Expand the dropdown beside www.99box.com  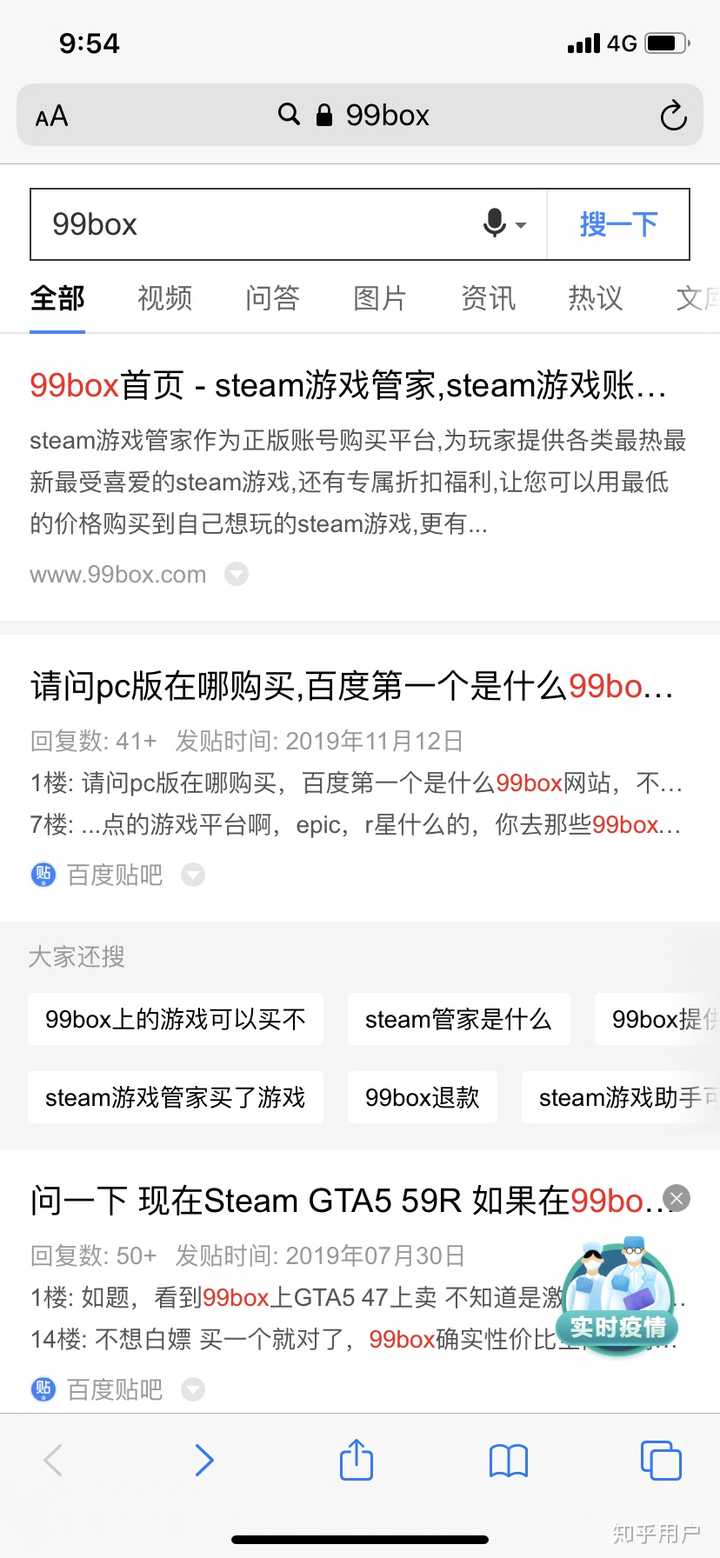[235, 574]
